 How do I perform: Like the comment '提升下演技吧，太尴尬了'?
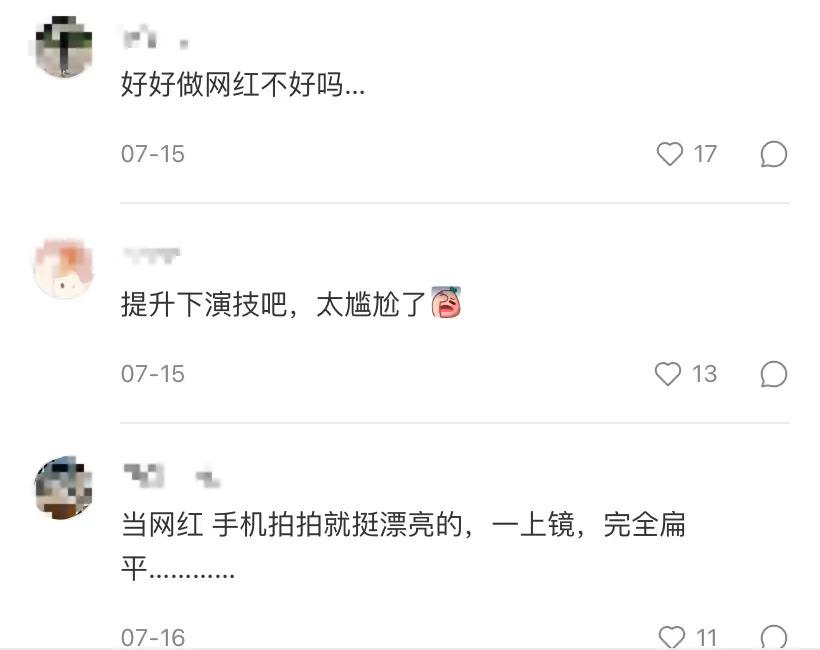(668, 374)
